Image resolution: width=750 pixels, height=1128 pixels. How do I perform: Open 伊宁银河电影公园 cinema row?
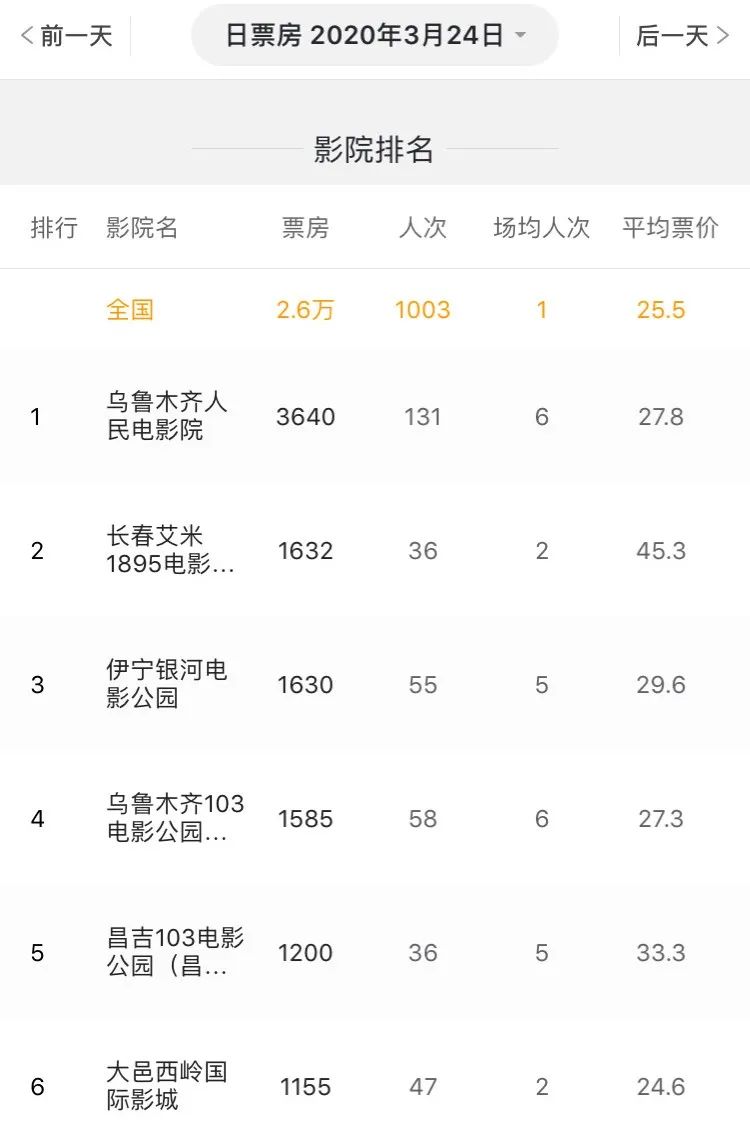pyautogui.click(x=167, y=684)
